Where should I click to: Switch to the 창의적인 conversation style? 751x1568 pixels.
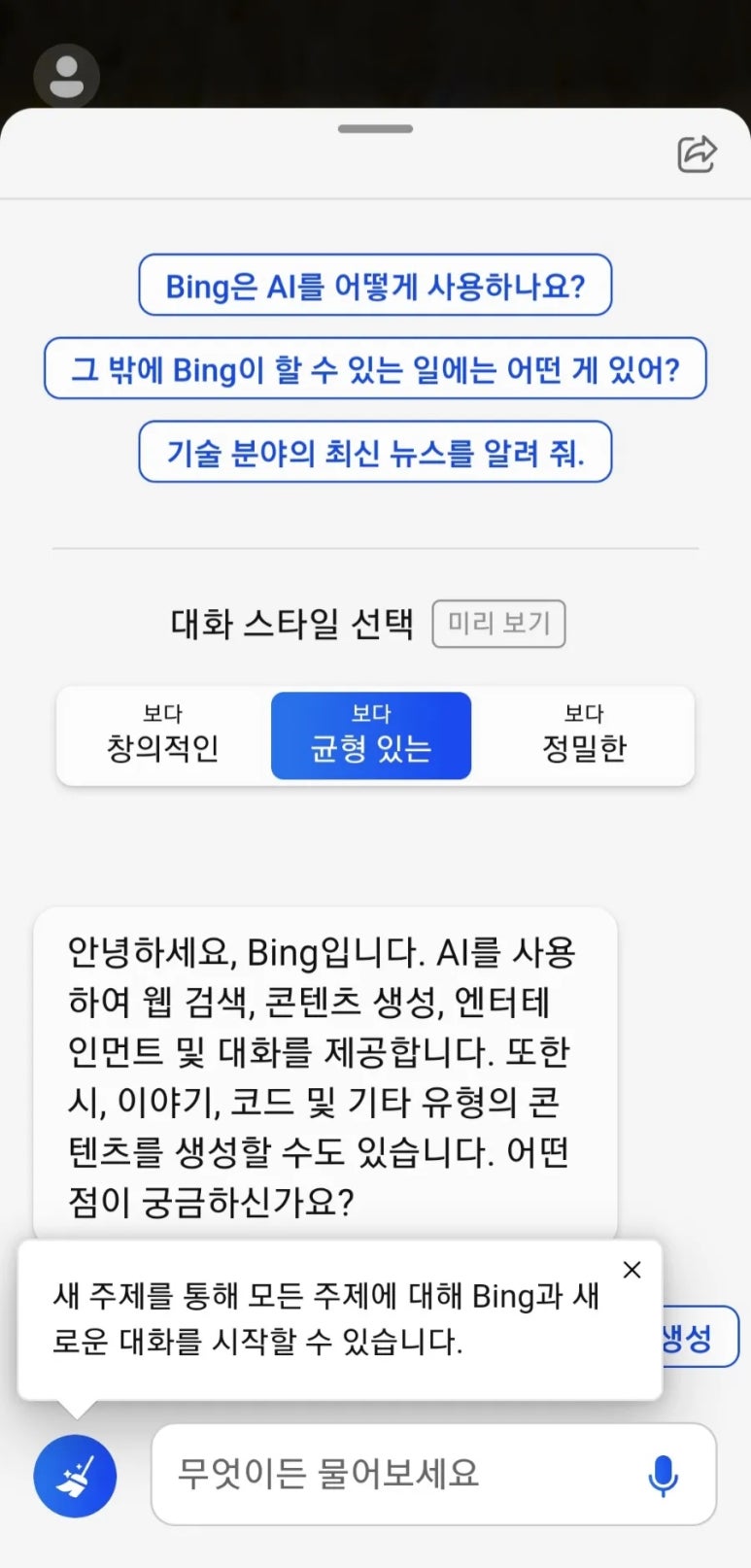[162, 735]
